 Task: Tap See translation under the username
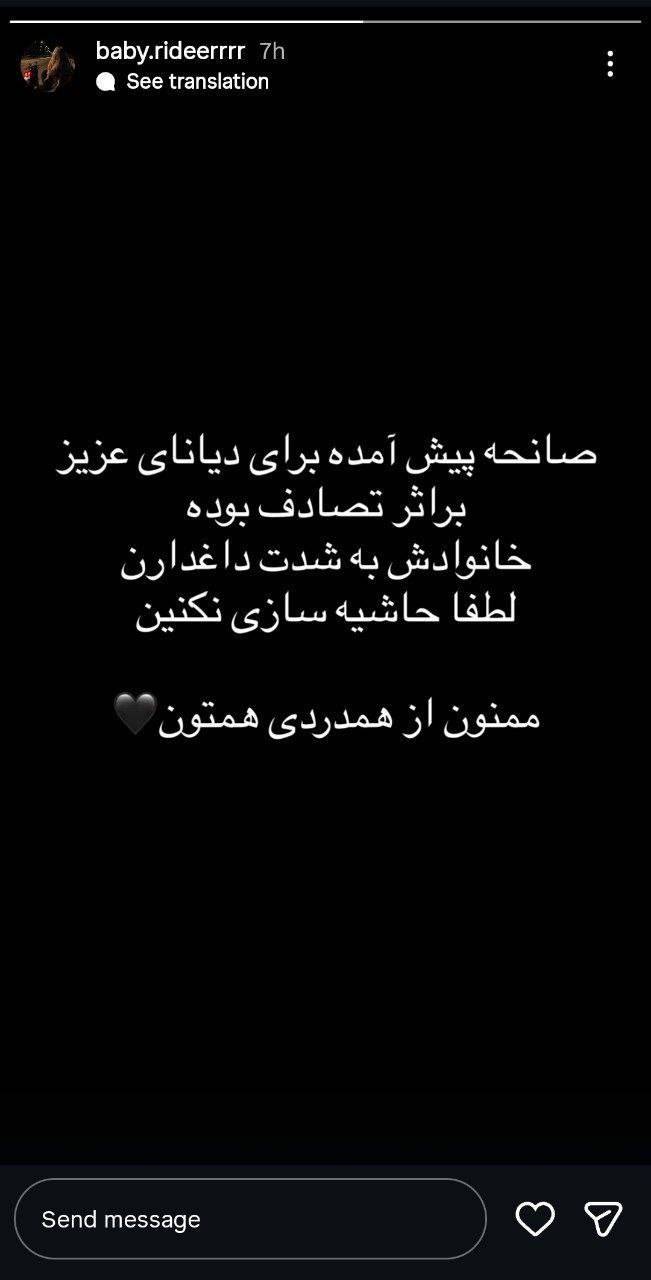[196, 82]
